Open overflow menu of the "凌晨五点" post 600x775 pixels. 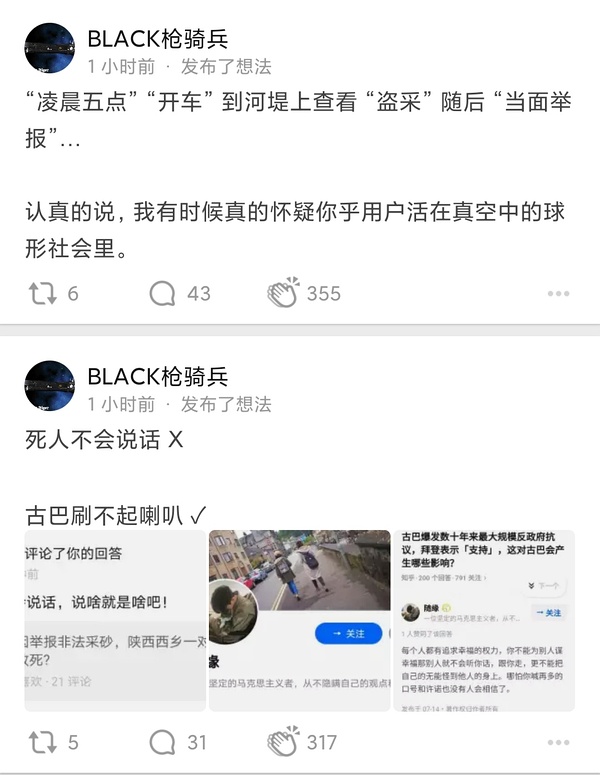click(x=558, y=294)
